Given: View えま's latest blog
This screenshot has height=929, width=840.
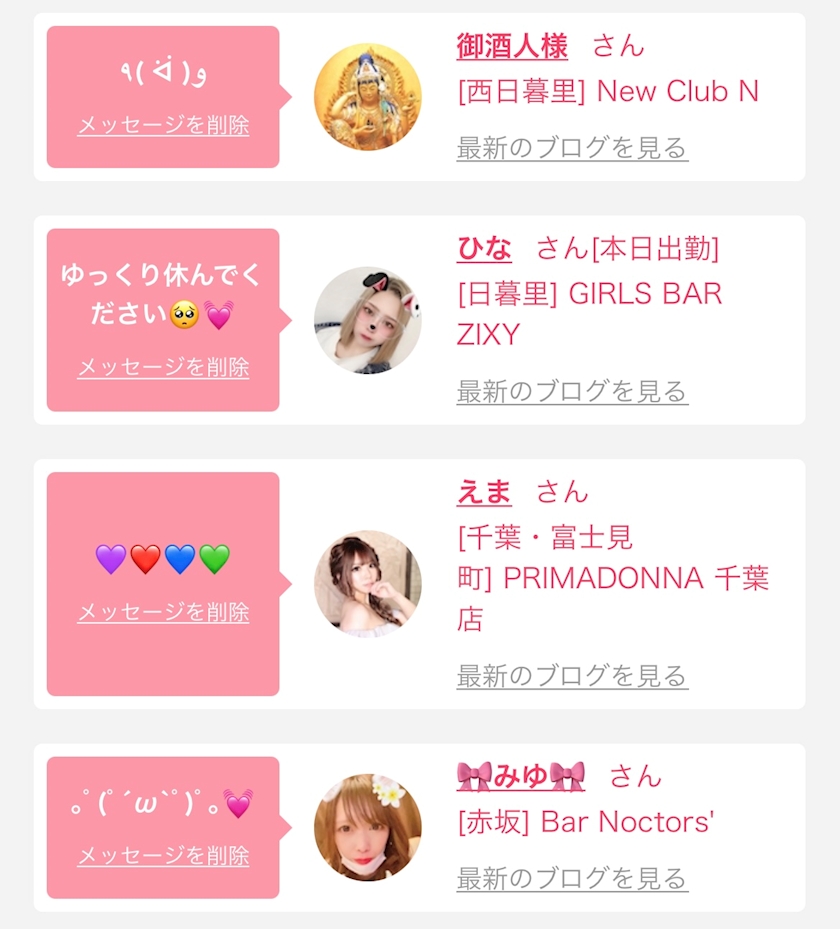Looking at the screenshot, I should click(x=572, y=676).
